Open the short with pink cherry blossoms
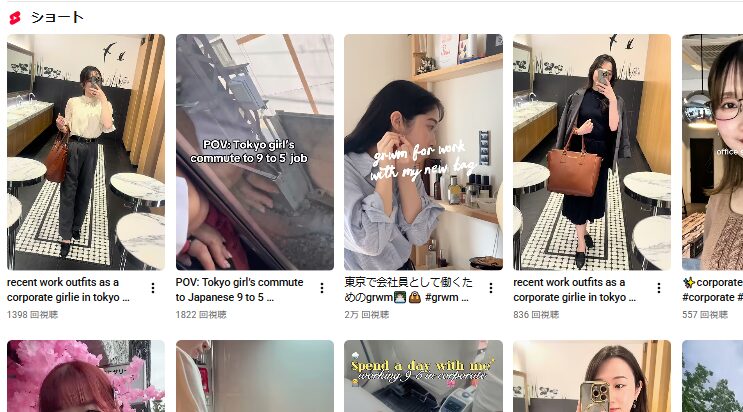 [x=85, y=377]
